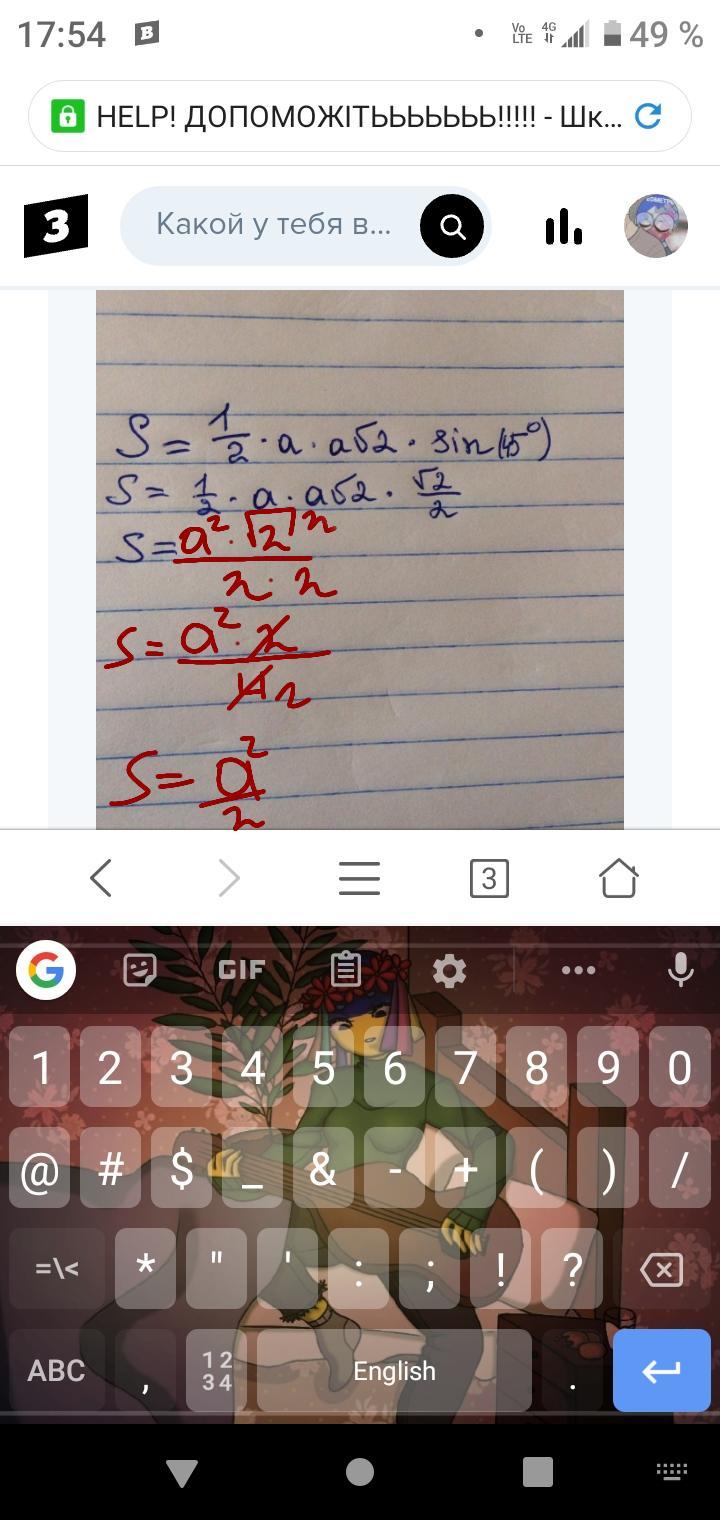Open keyboard settings gear

click(x=449, y=969)
